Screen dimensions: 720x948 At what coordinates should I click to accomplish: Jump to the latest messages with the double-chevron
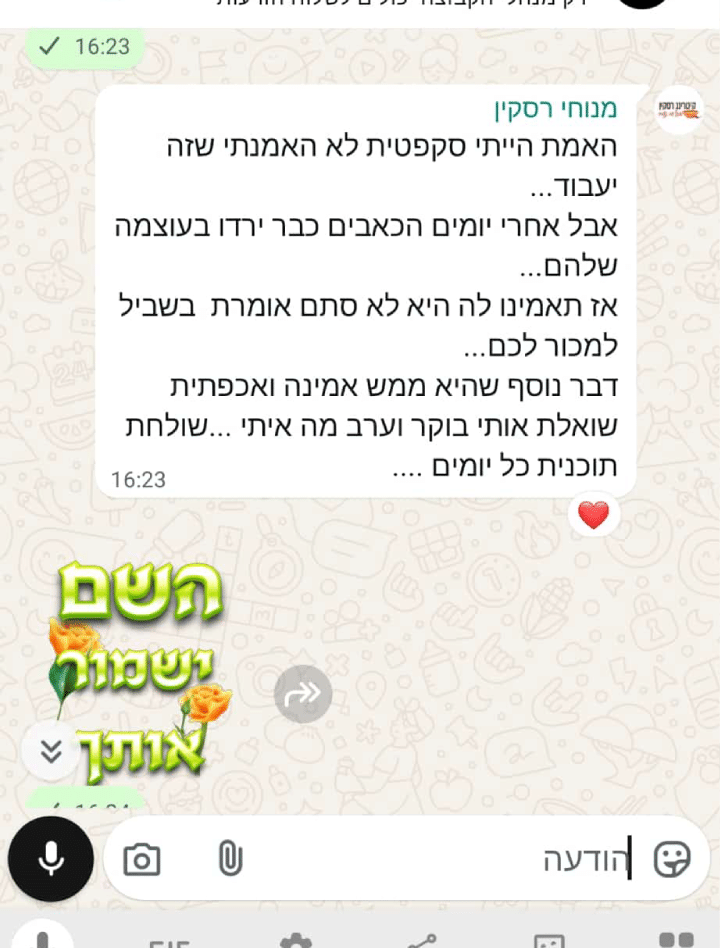51,751
